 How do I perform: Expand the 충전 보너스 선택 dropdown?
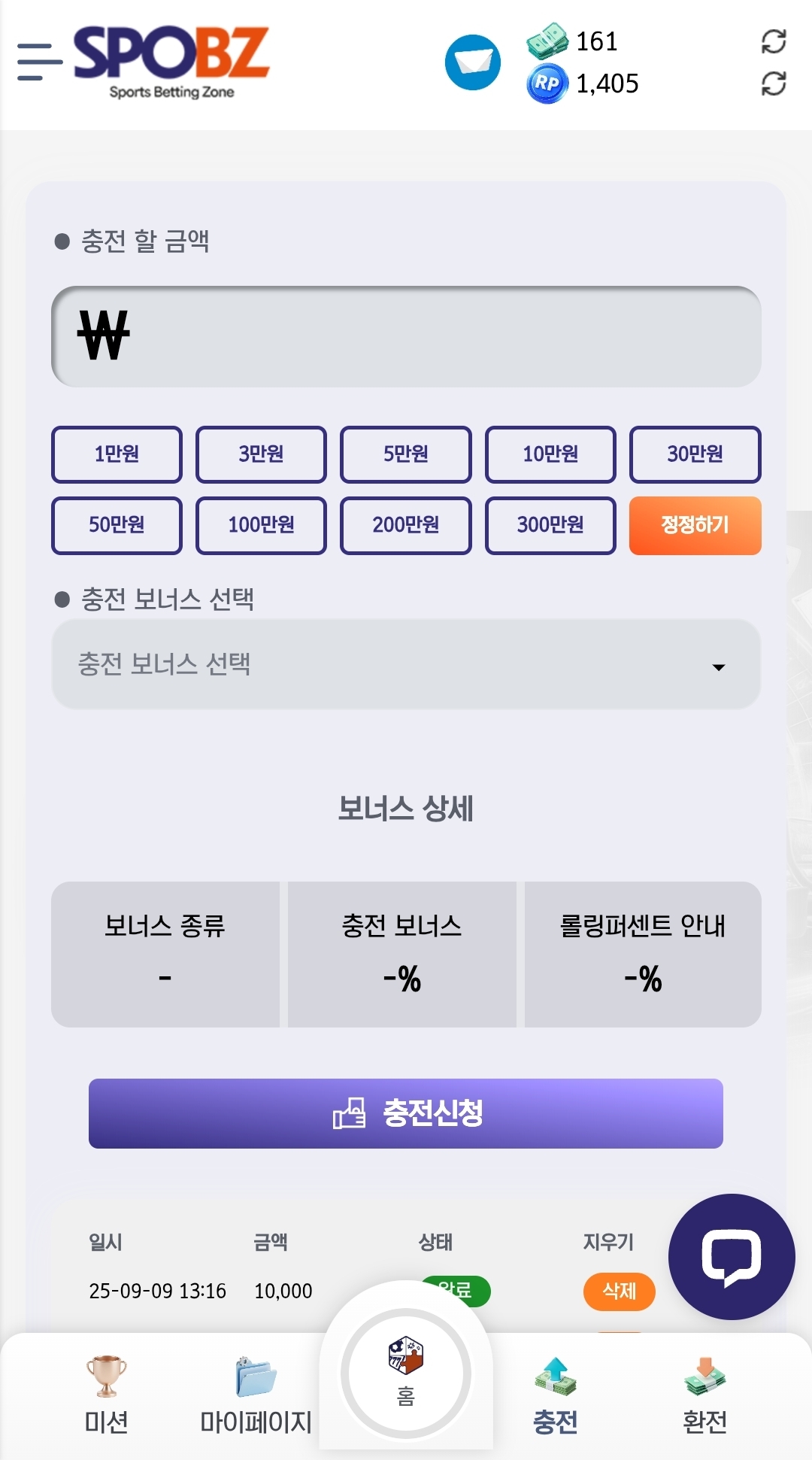(x=406, y=664)
